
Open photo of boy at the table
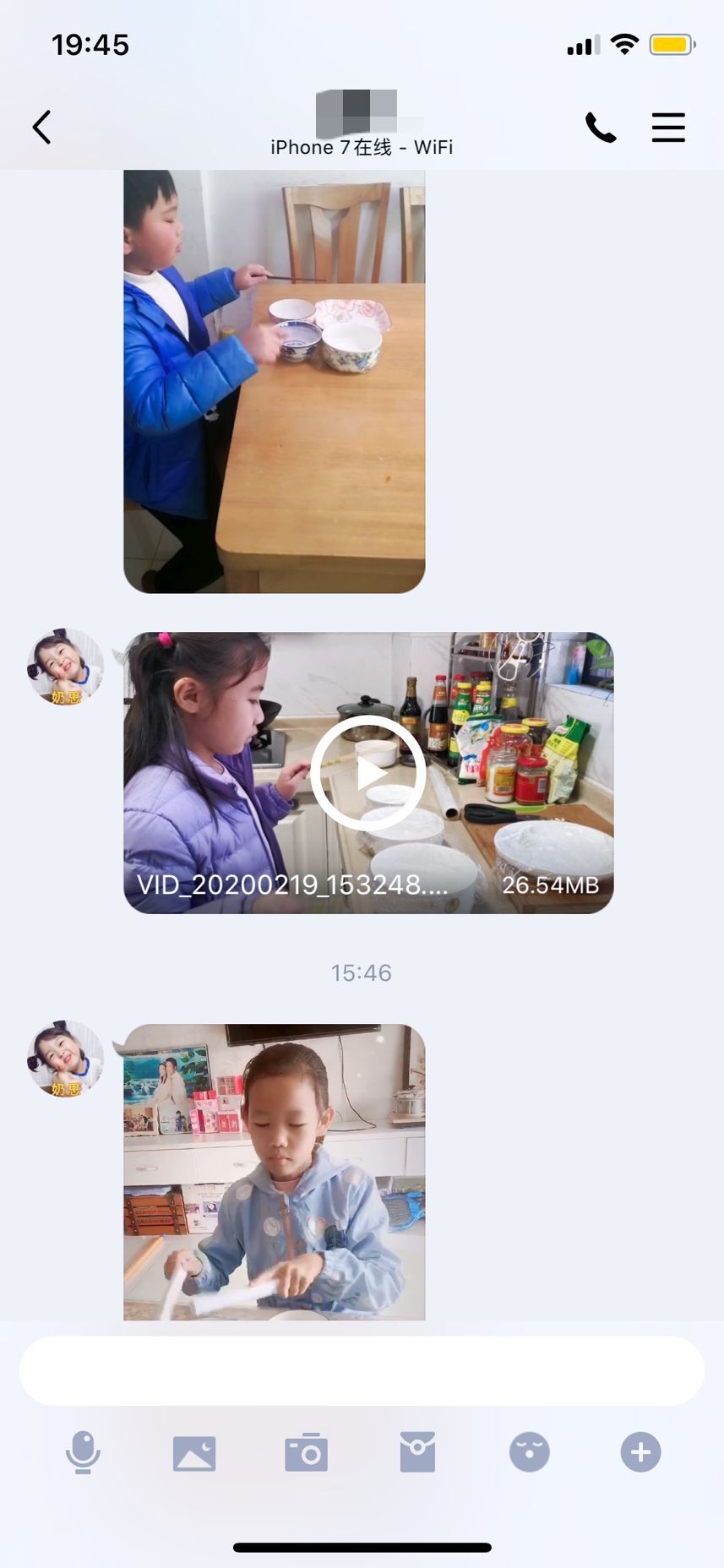[x=274, y=380]
